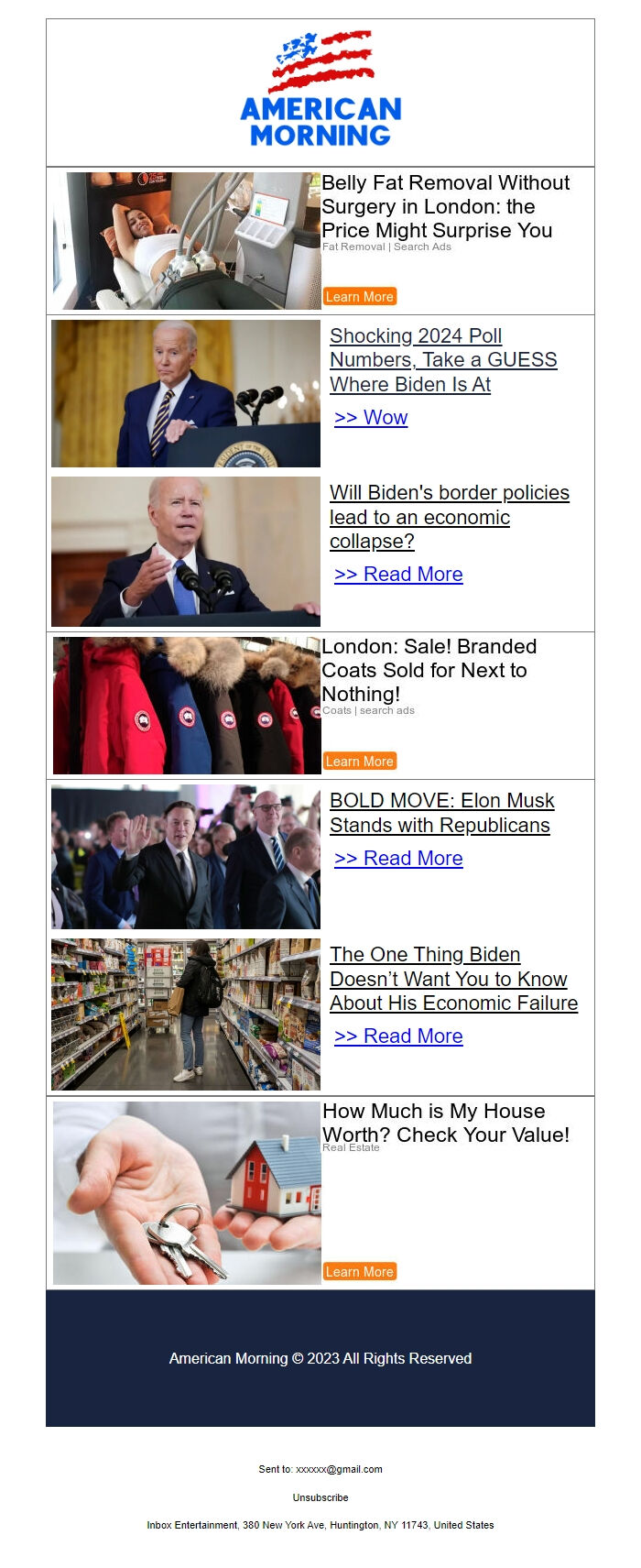This screenshot has height=1568, width=641.
Task: Open the house and keys ad image
Action: (x=187, y=1192)
